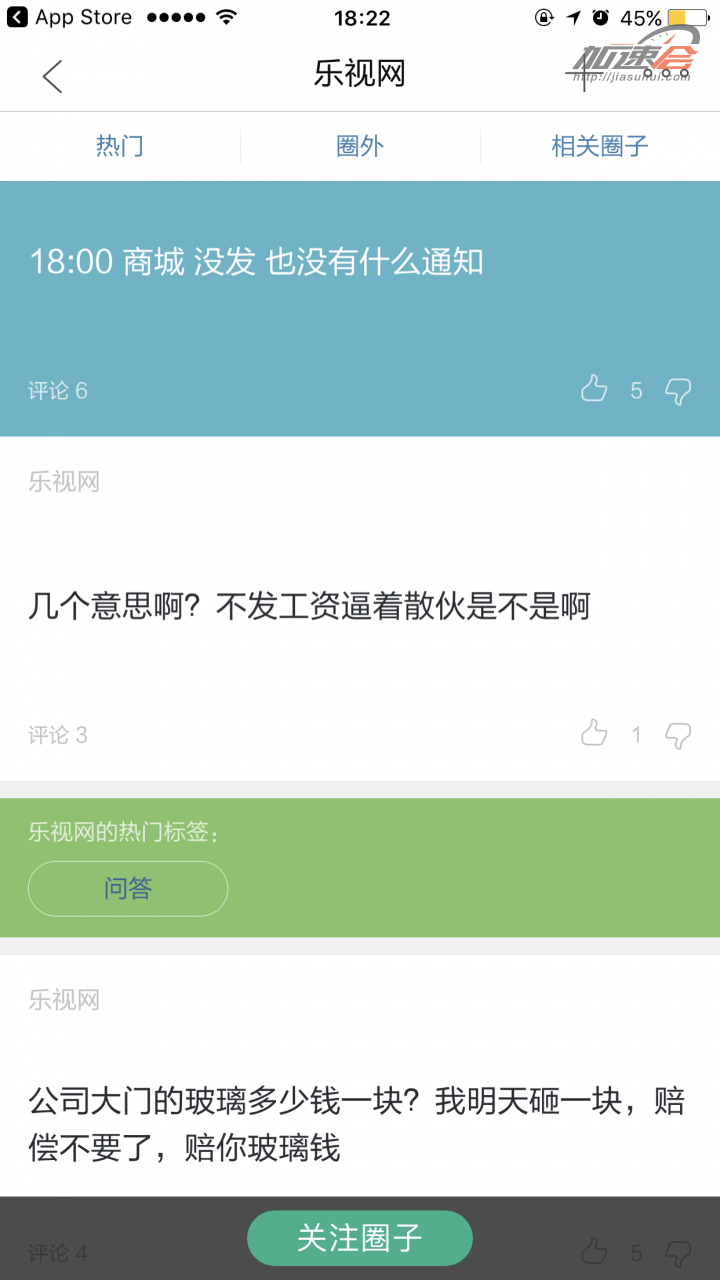Open the 问答 hot tag
Screen dimensions: 720x1280
127,888
